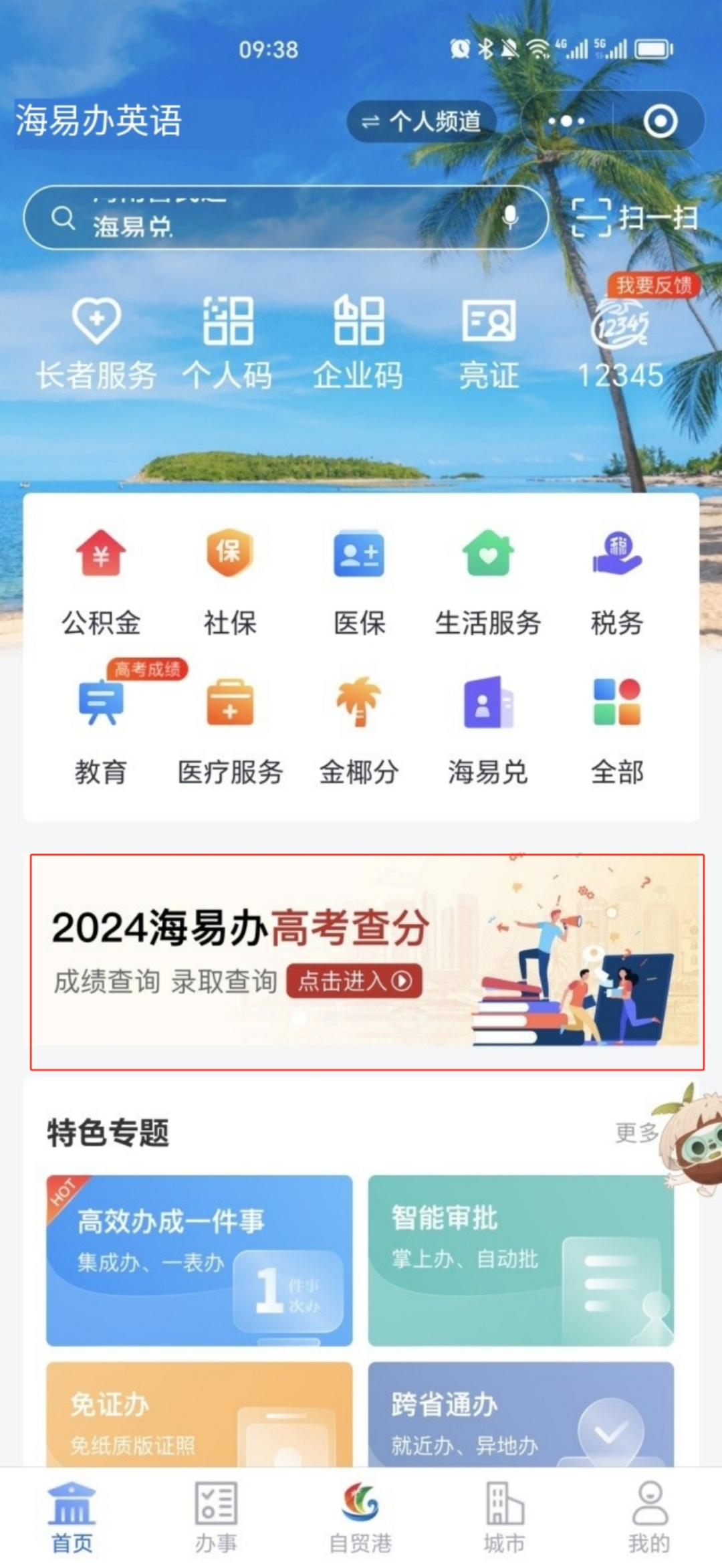Tap the voice search microphone icon
The image size is (722, 1568).
pyautogui.click(x=510, y=217)
